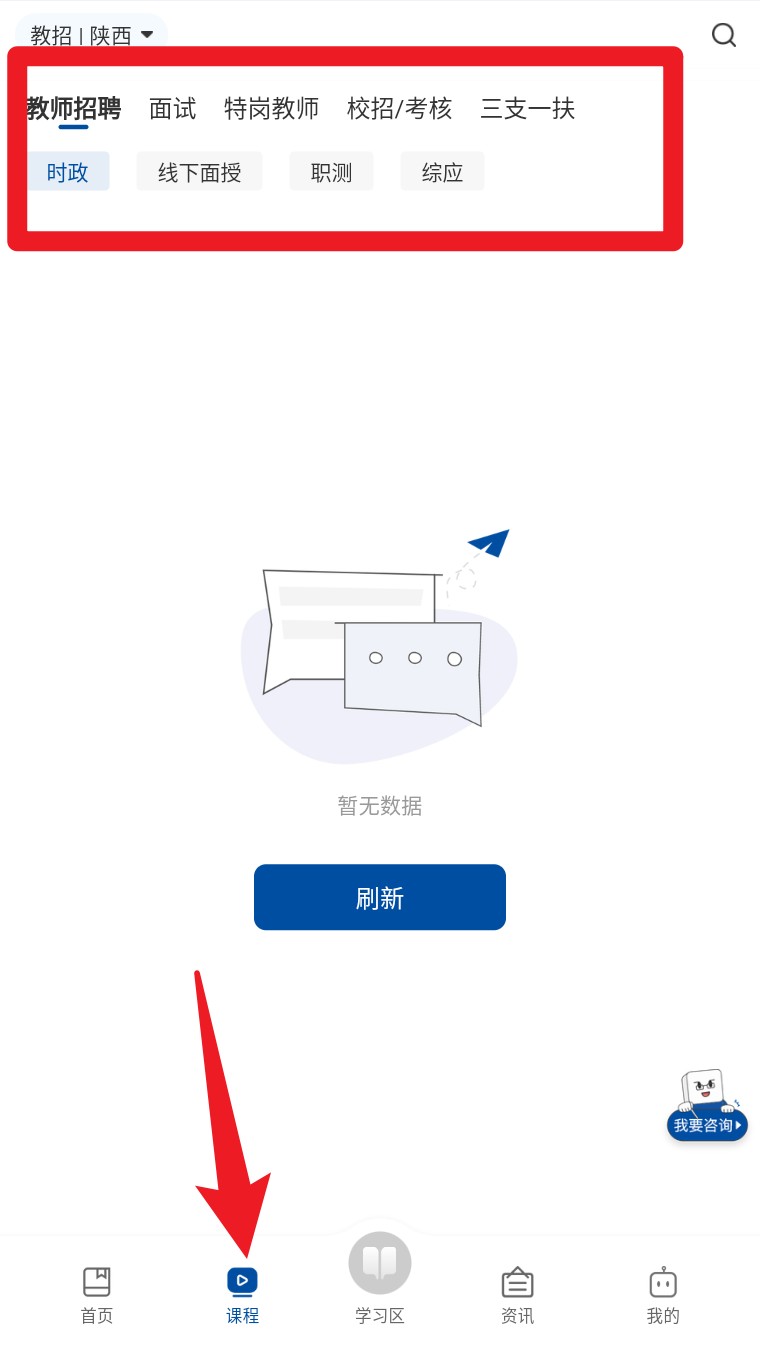Open the 学习区 study area
Image resolution: width=760 pixels, height=1355 pixels.
pos(380,1280)
